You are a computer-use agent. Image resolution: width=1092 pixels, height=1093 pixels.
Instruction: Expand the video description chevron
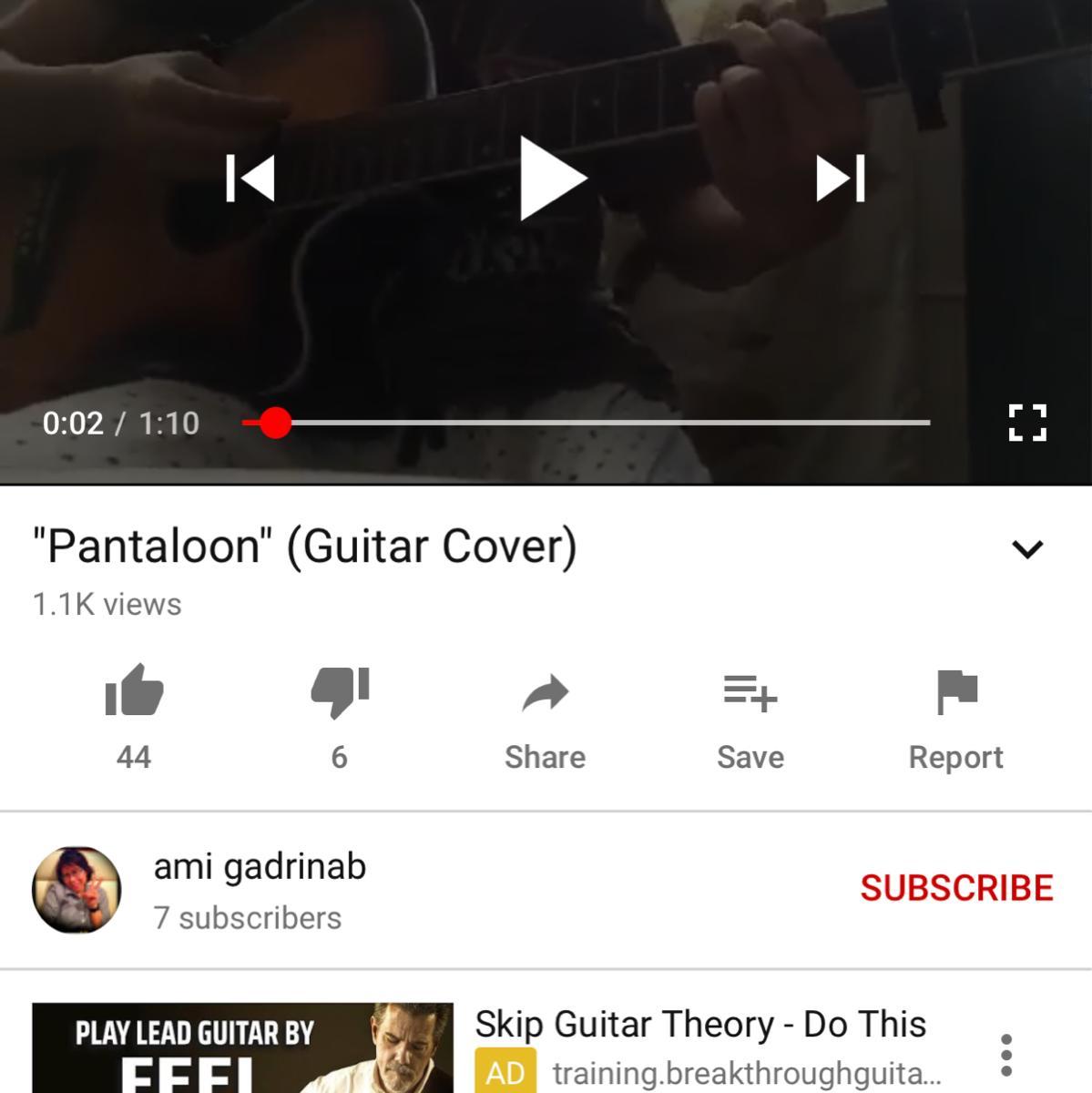pyautogui.click(x=1027, y=549)
